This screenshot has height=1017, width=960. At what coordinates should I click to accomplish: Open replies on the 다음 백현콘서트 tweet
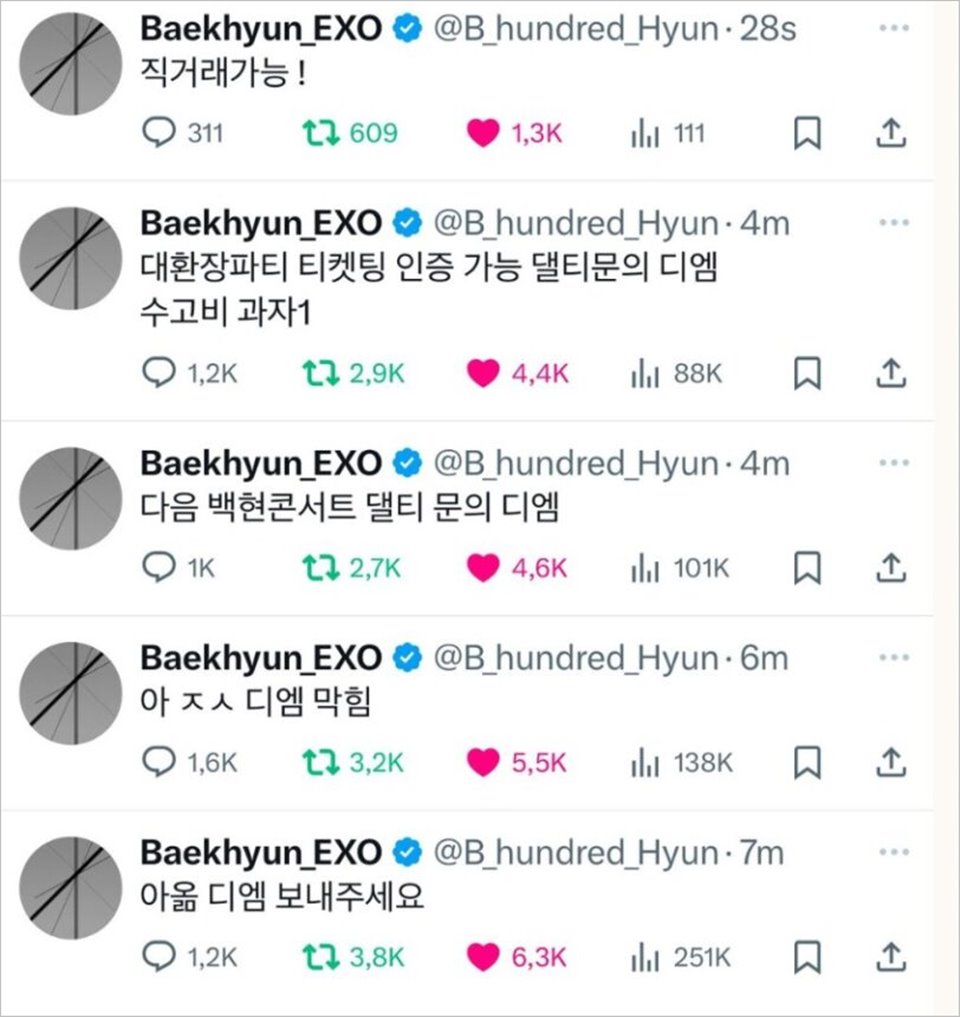tap(158, 568)
